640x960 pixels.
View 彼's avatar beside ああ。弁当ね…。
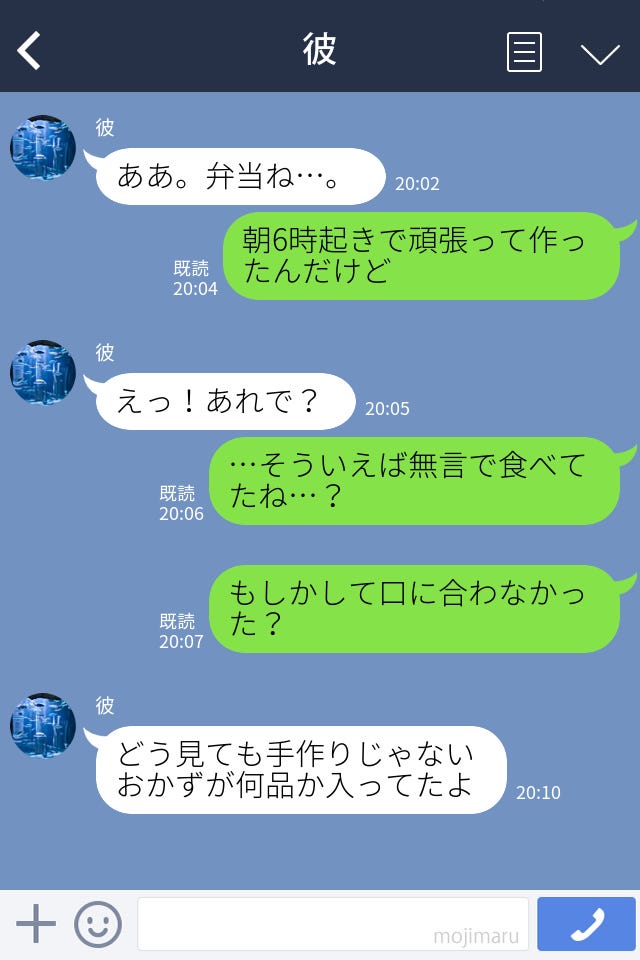click(43, 148)
